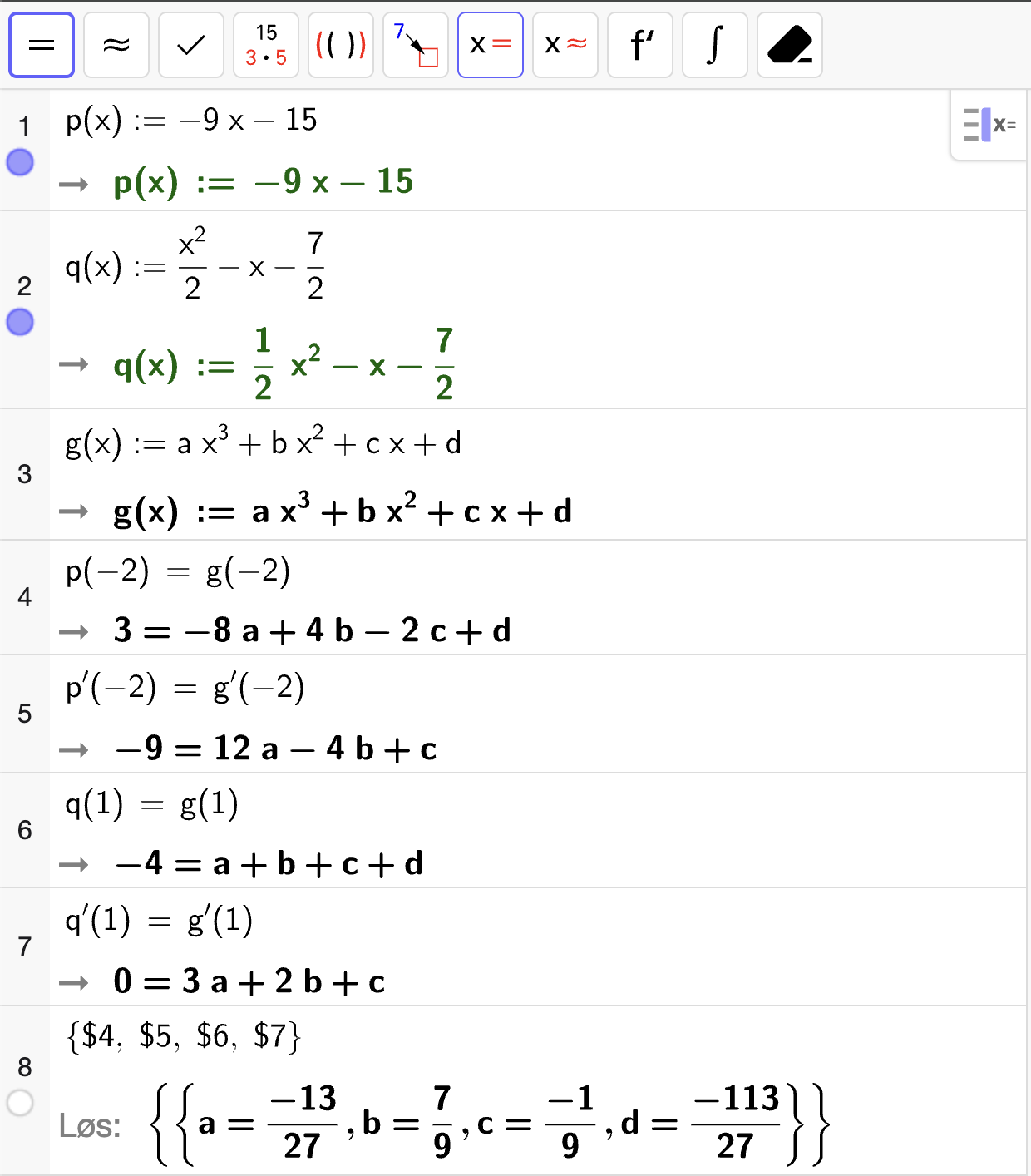
Task: Open the style bar toggle button
Action: pyautogui.click(x=989, y=125)
